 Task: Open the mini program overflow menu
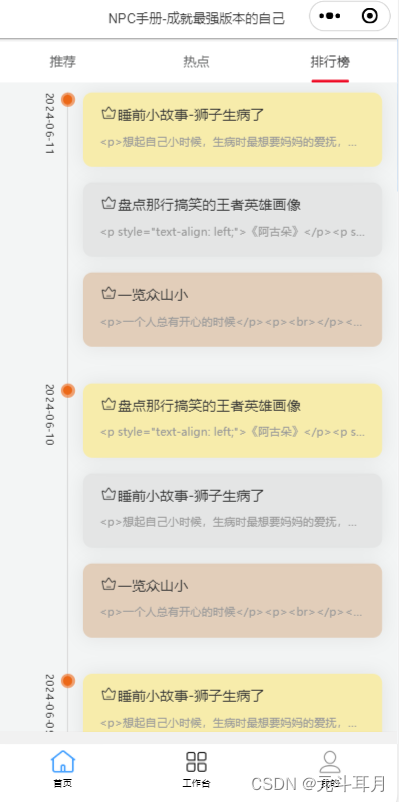pos(329,16)
